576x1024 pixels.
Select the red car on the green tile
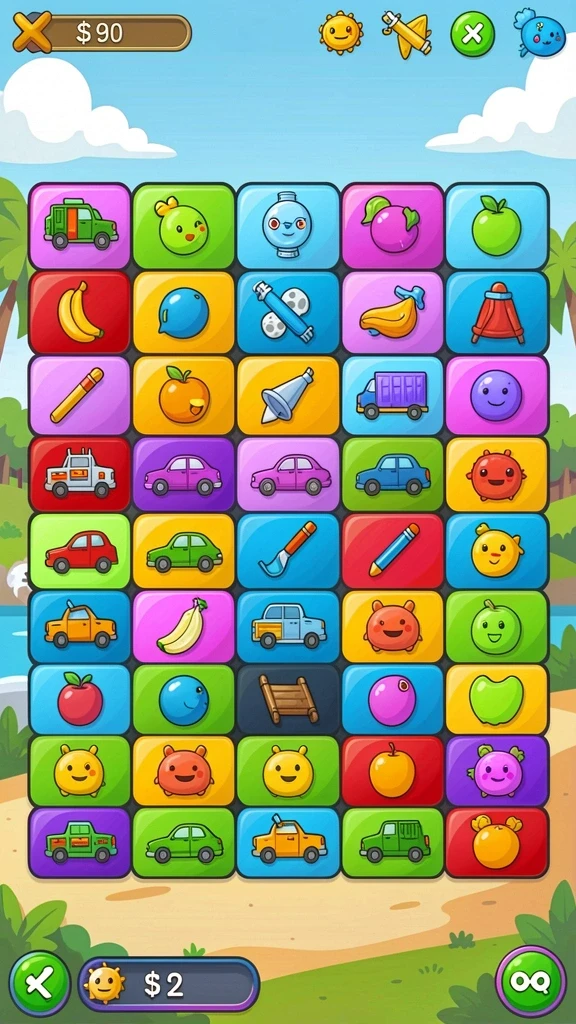tap(80, 551)
